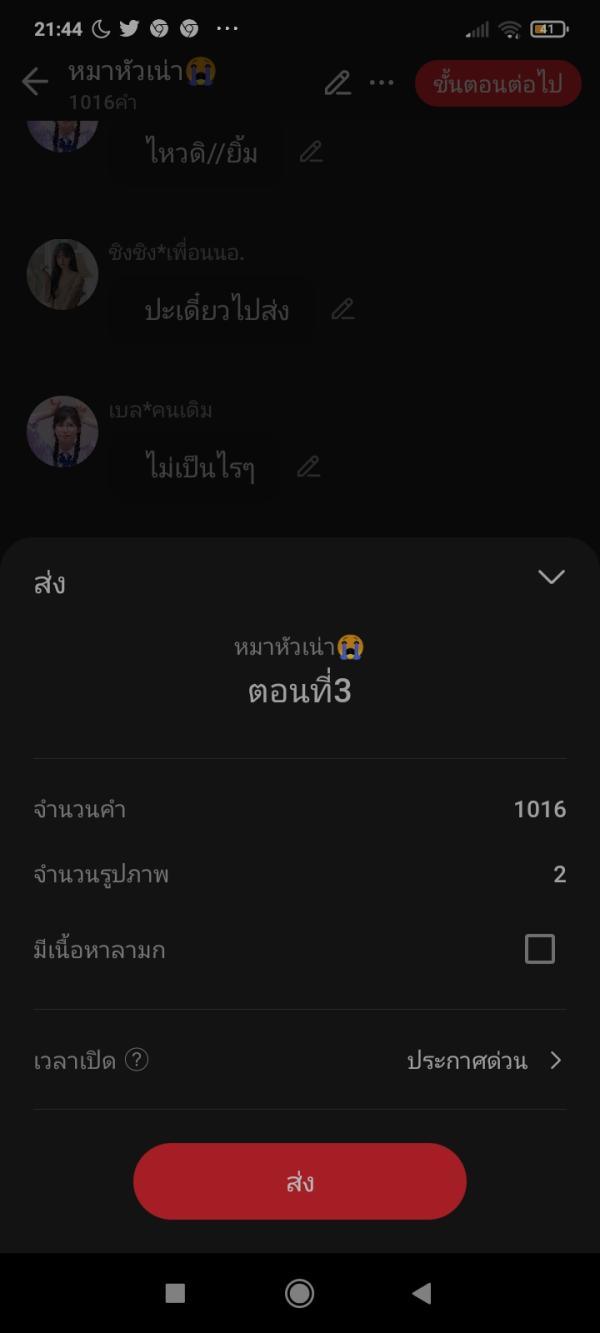Tap the system back triangle
Screen dimensions: 600x1333
pos(422,1293)
